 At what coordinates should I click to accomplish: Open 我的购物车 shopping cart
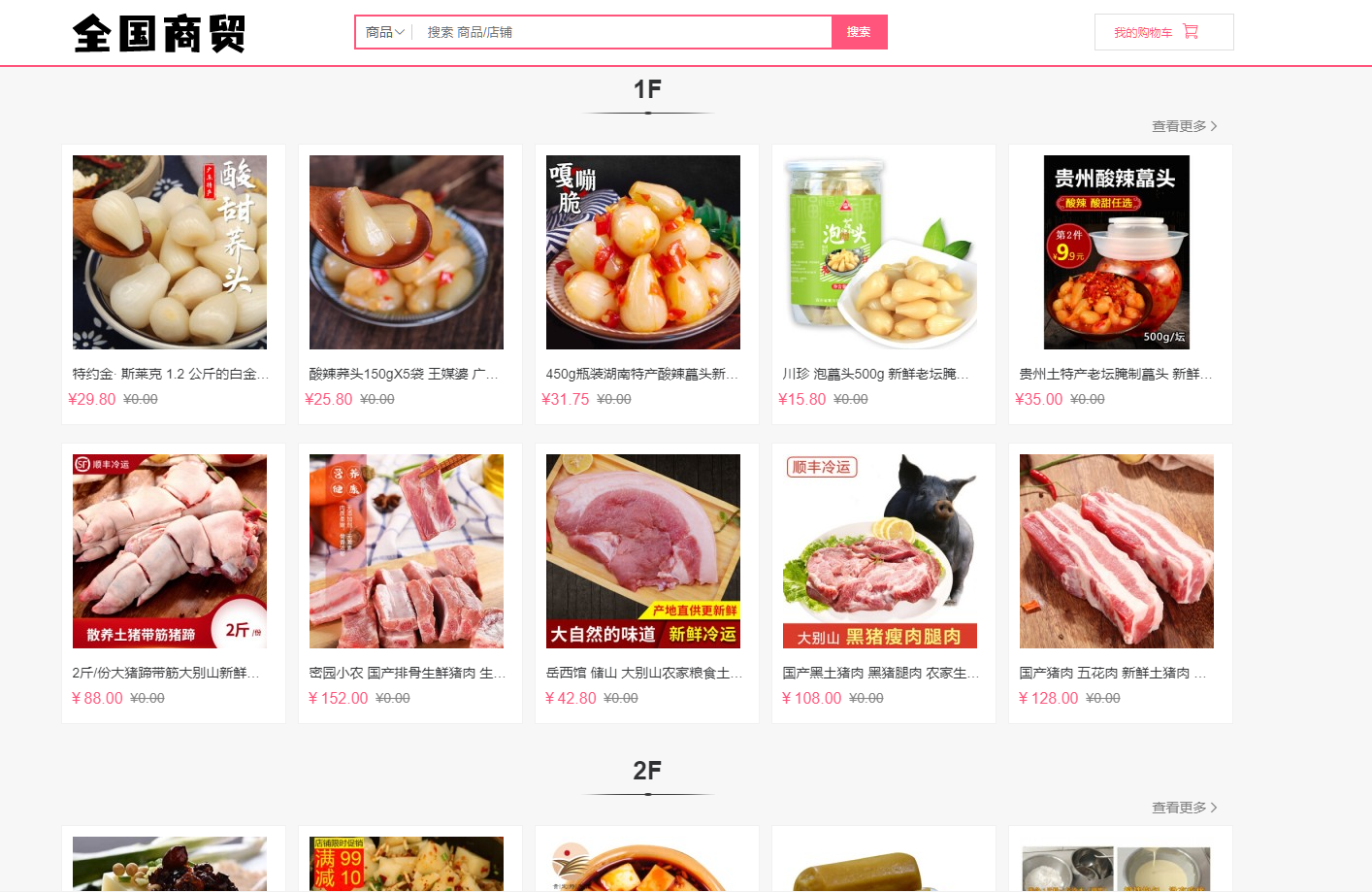pyautogui.click(x=1163, y=32)
